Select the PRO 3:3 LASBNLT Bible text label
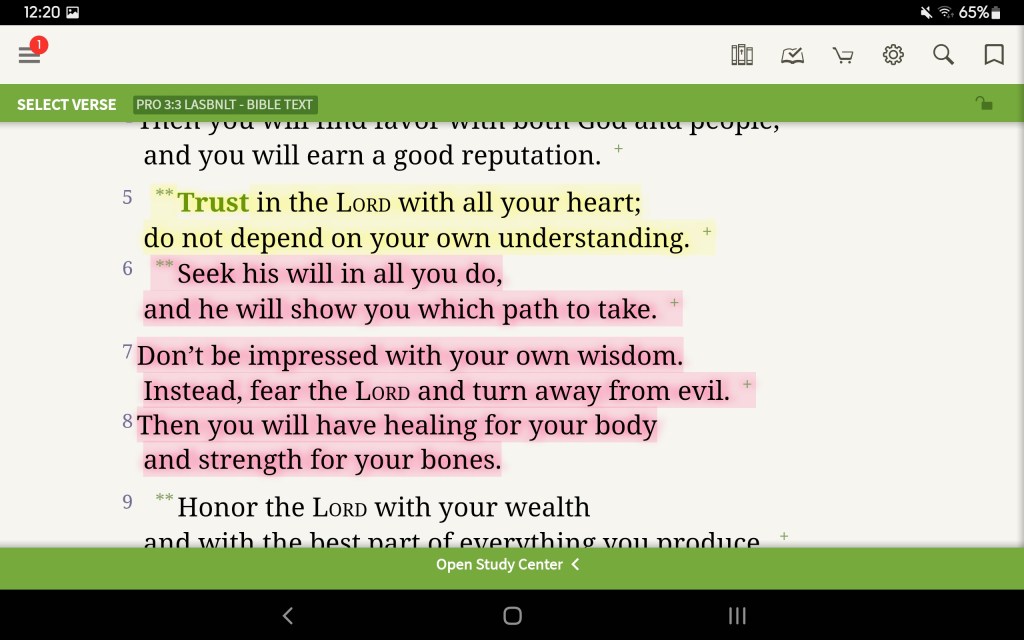This screenshot has height=640, width=1024. 225,104
